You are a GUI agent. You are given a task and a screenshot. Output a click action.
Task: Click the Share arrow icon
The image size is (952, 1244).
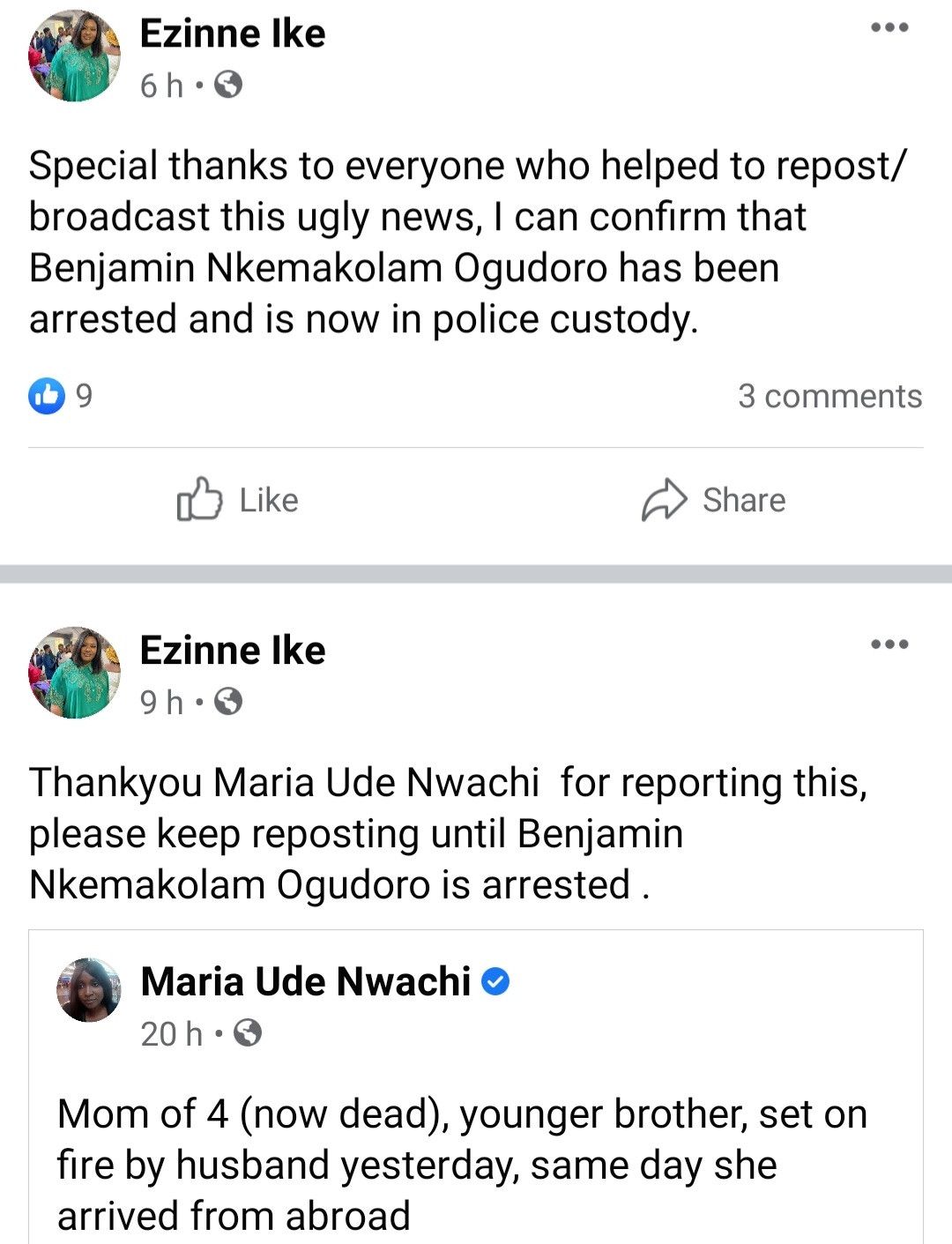667,499
